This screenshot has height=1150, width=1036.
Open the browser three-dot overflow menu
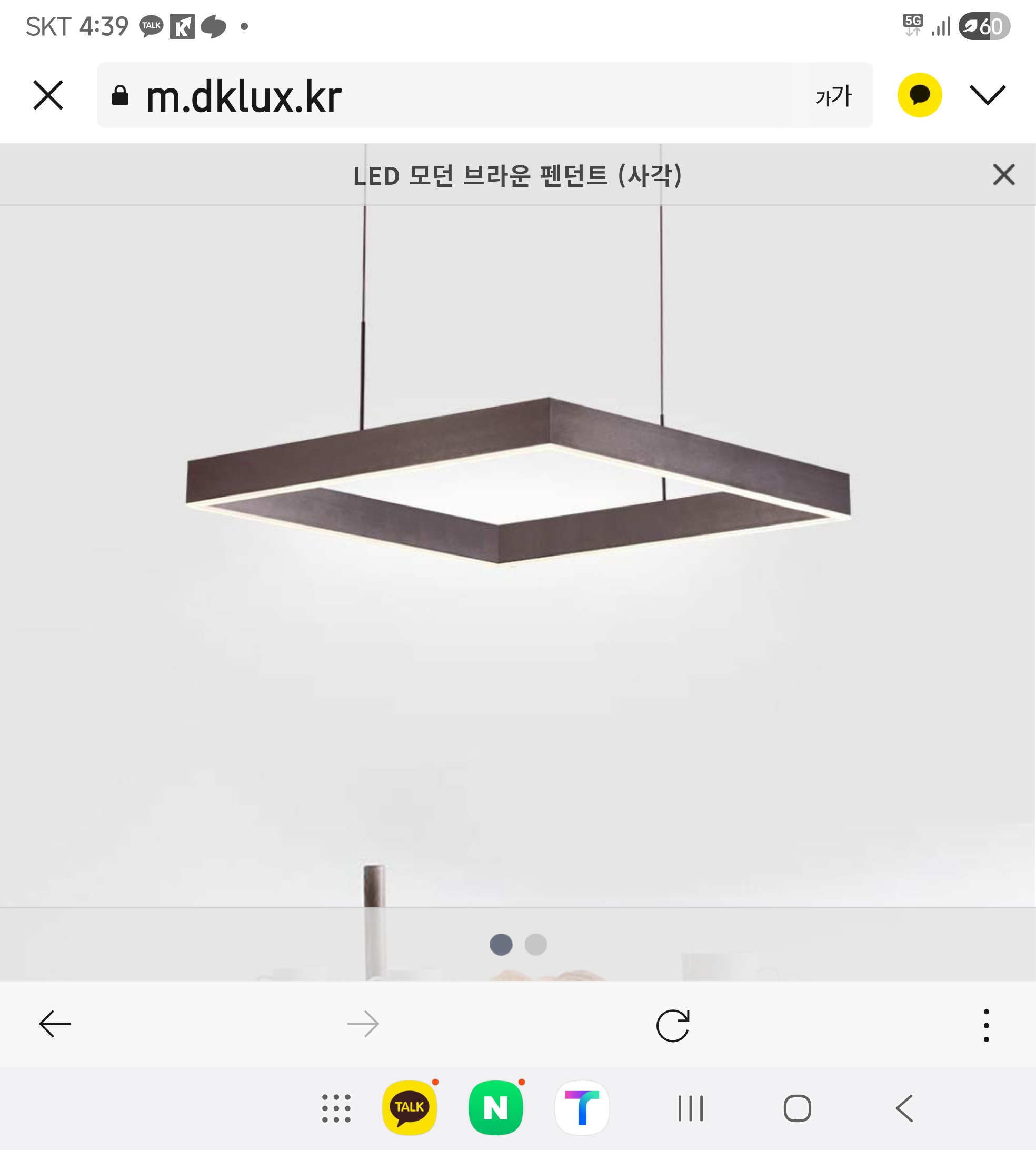pyautogui.click(x=986, y=1025)
